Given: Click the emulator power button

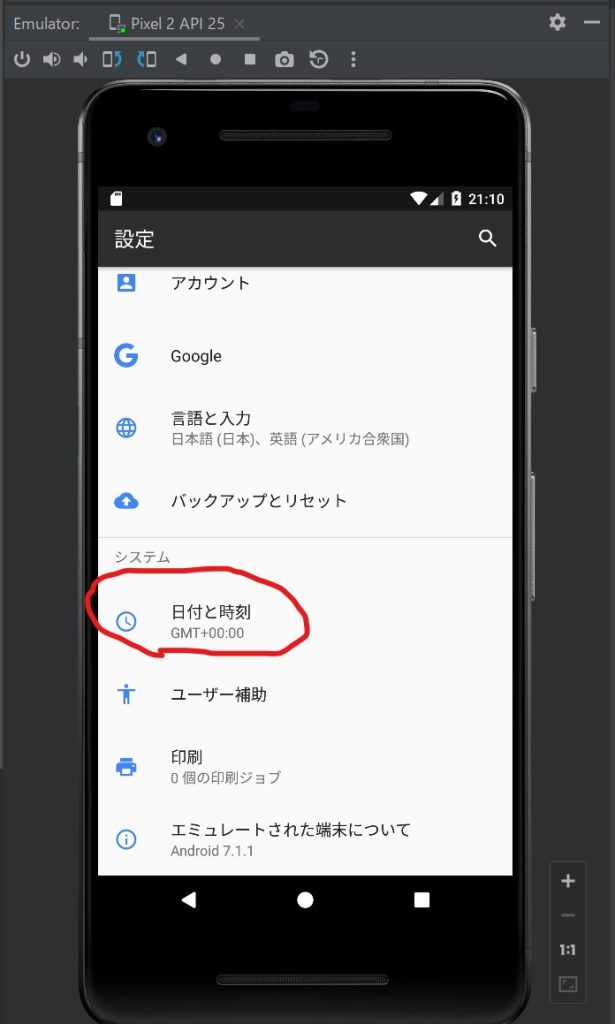Looking at the screenshot, I should point(22,59).
